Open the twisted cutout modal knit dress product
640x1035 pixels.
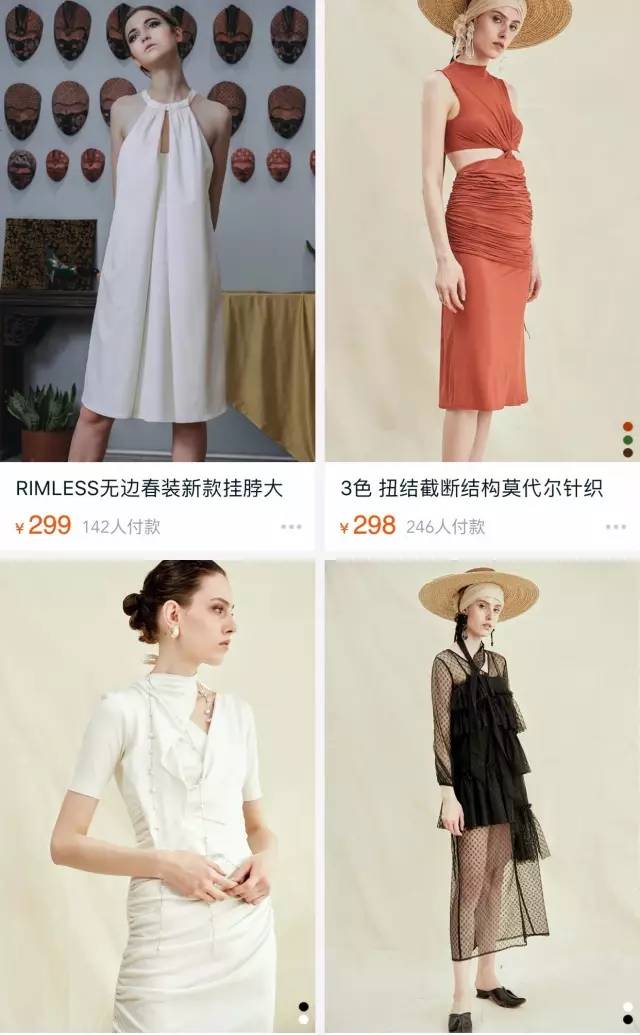(482, 230)
